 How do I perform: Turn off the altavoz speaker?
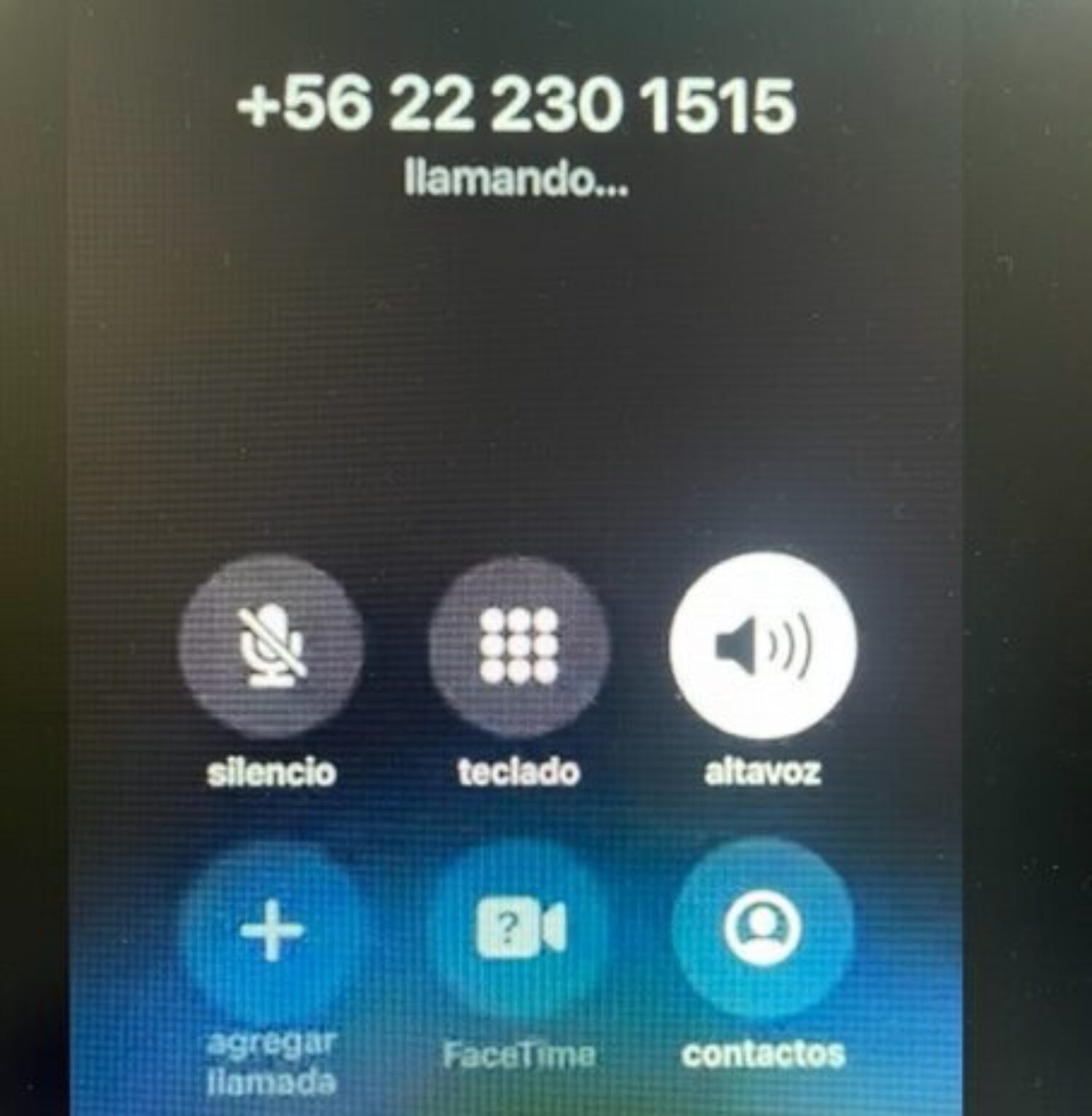pos(762,646)
